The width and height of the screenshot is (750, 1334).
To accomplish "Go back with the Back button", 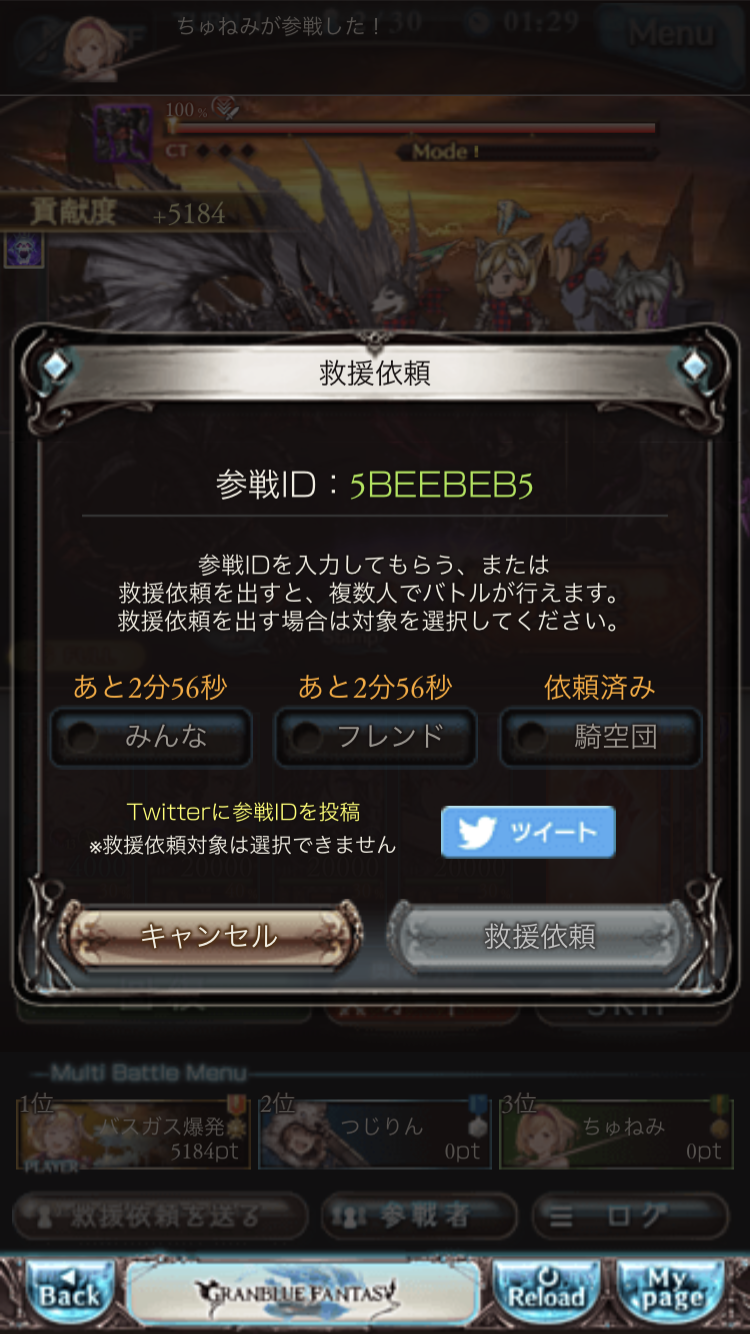I will pos(70,1293).
